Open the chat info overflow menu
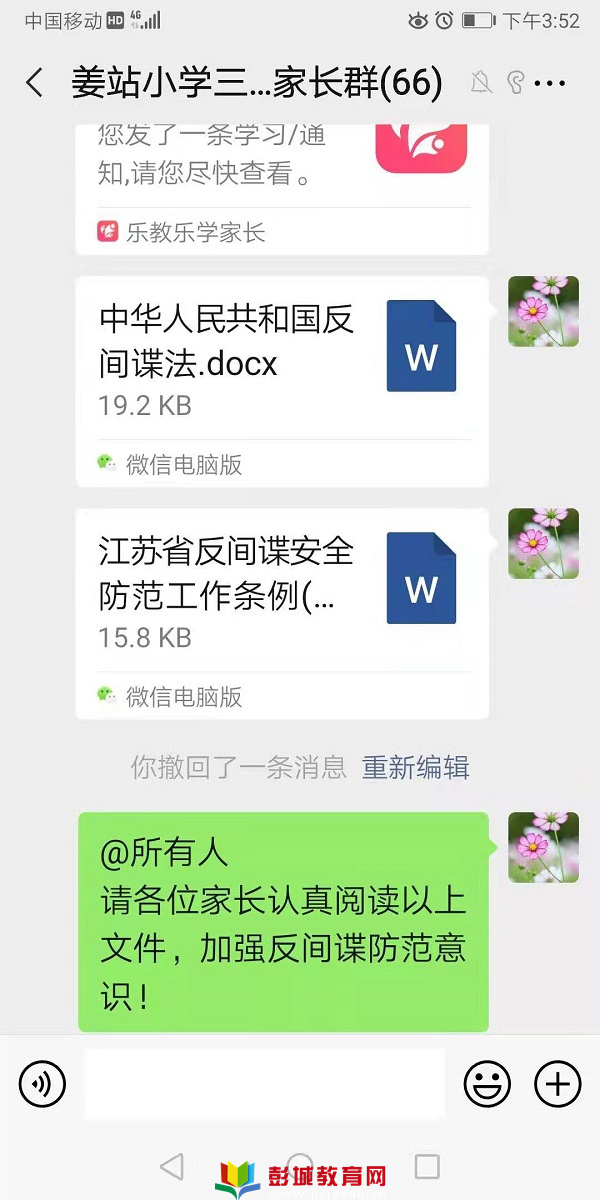The width and height of the screenshot is (600, 1200). [550, 83]
